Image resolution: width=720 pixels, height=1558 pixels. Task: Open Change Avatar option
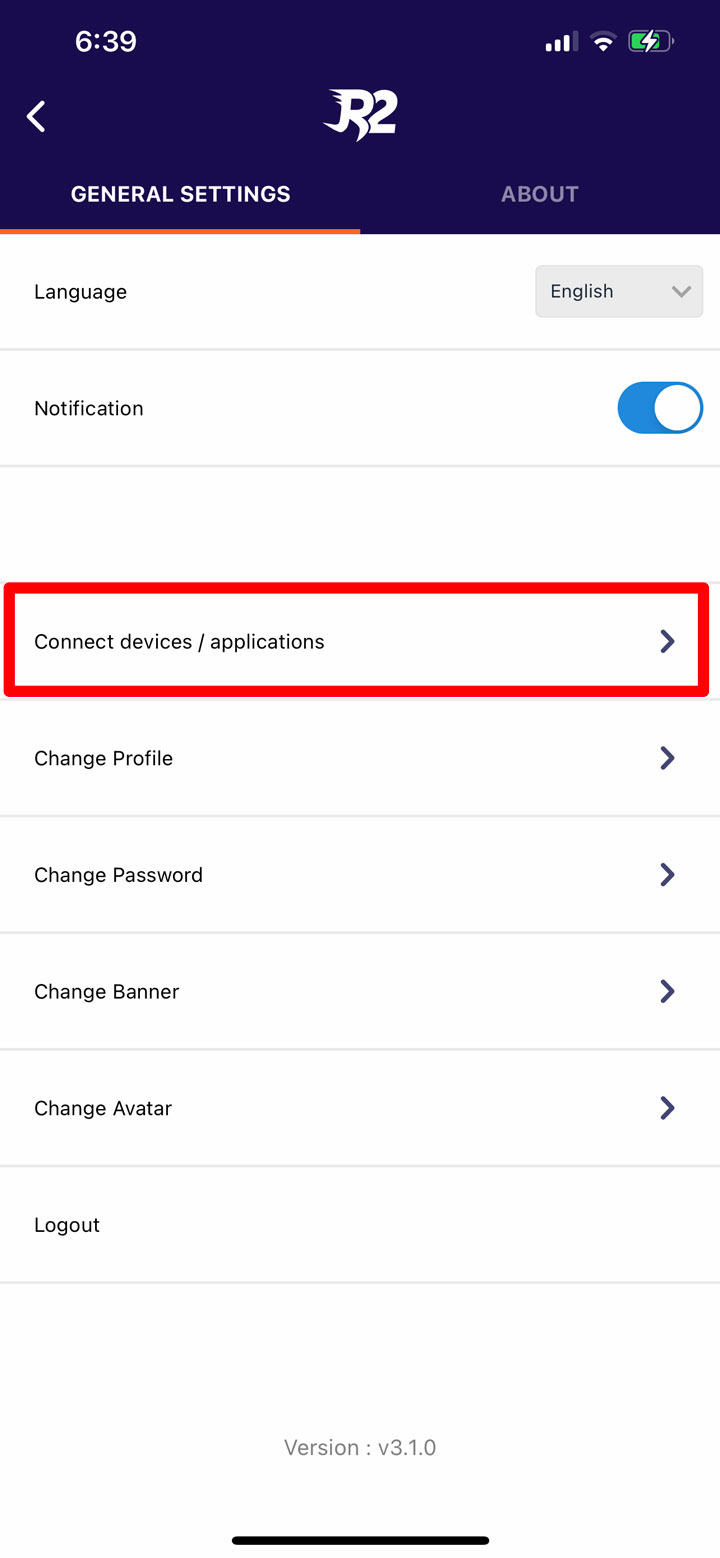point(360,1108)
